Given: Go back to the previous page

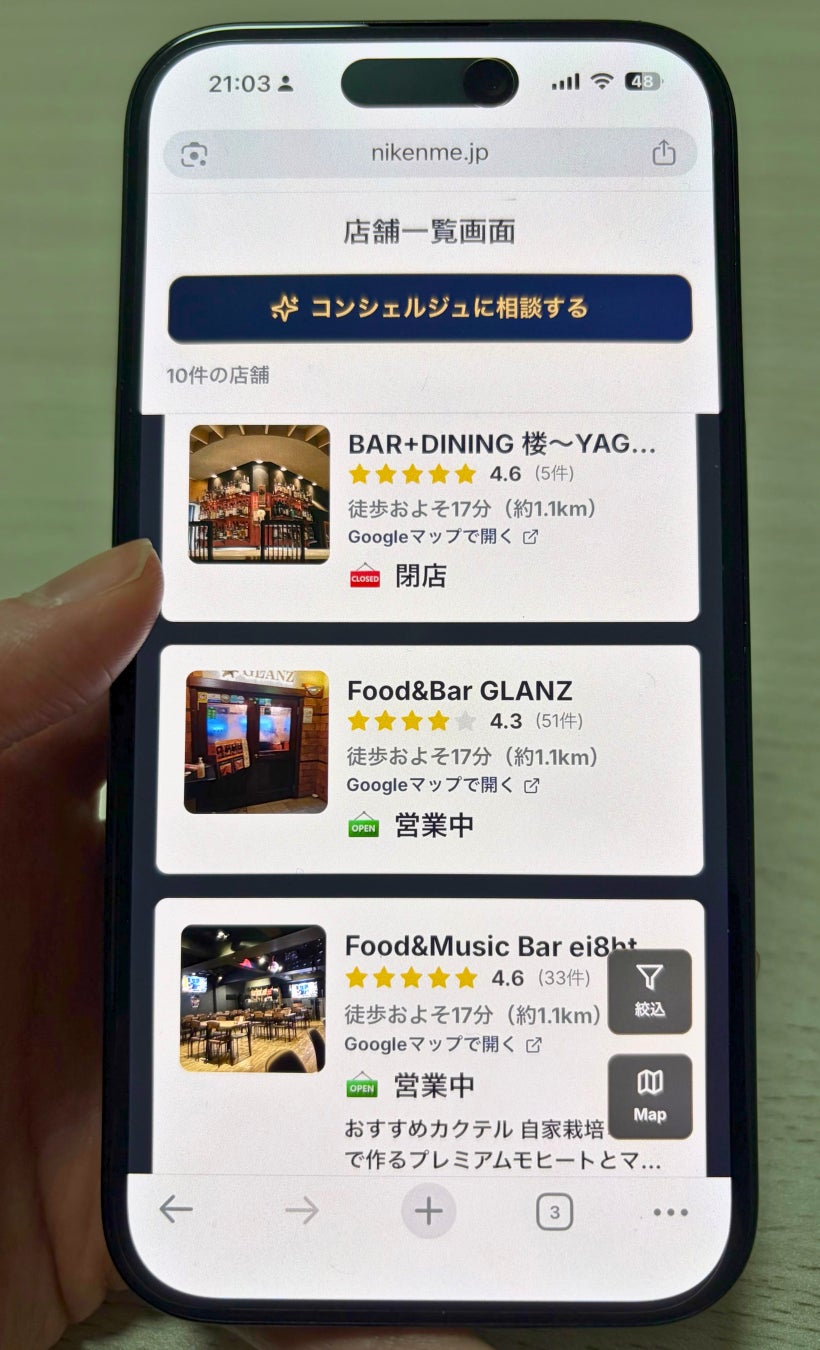Looking at the screenshot, I should pyautogui.click(x=176, y=1210).
